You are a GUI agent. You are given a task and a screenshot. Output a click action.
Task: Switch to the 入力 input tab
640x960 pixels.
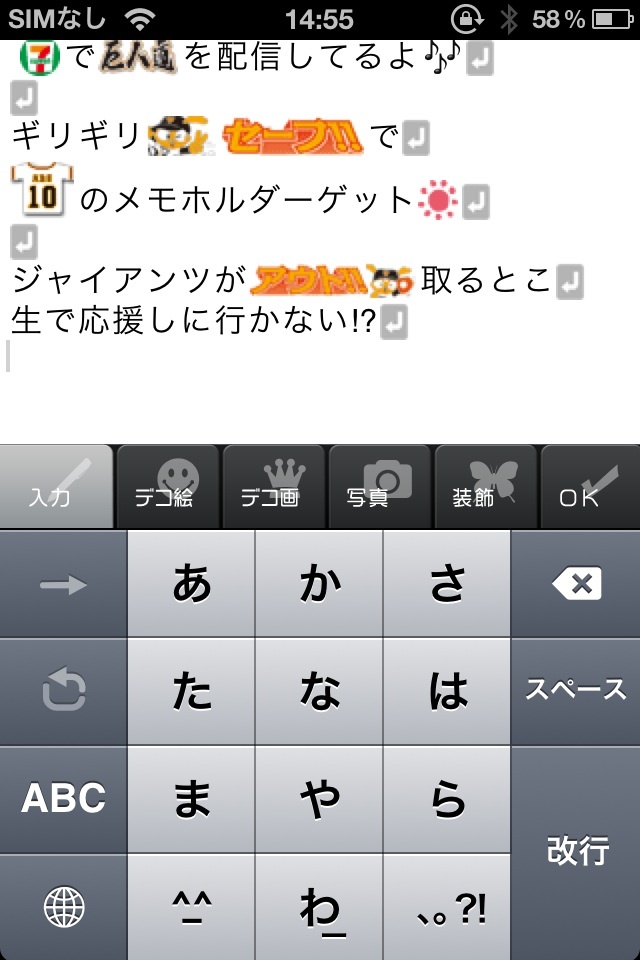[56, 487]
